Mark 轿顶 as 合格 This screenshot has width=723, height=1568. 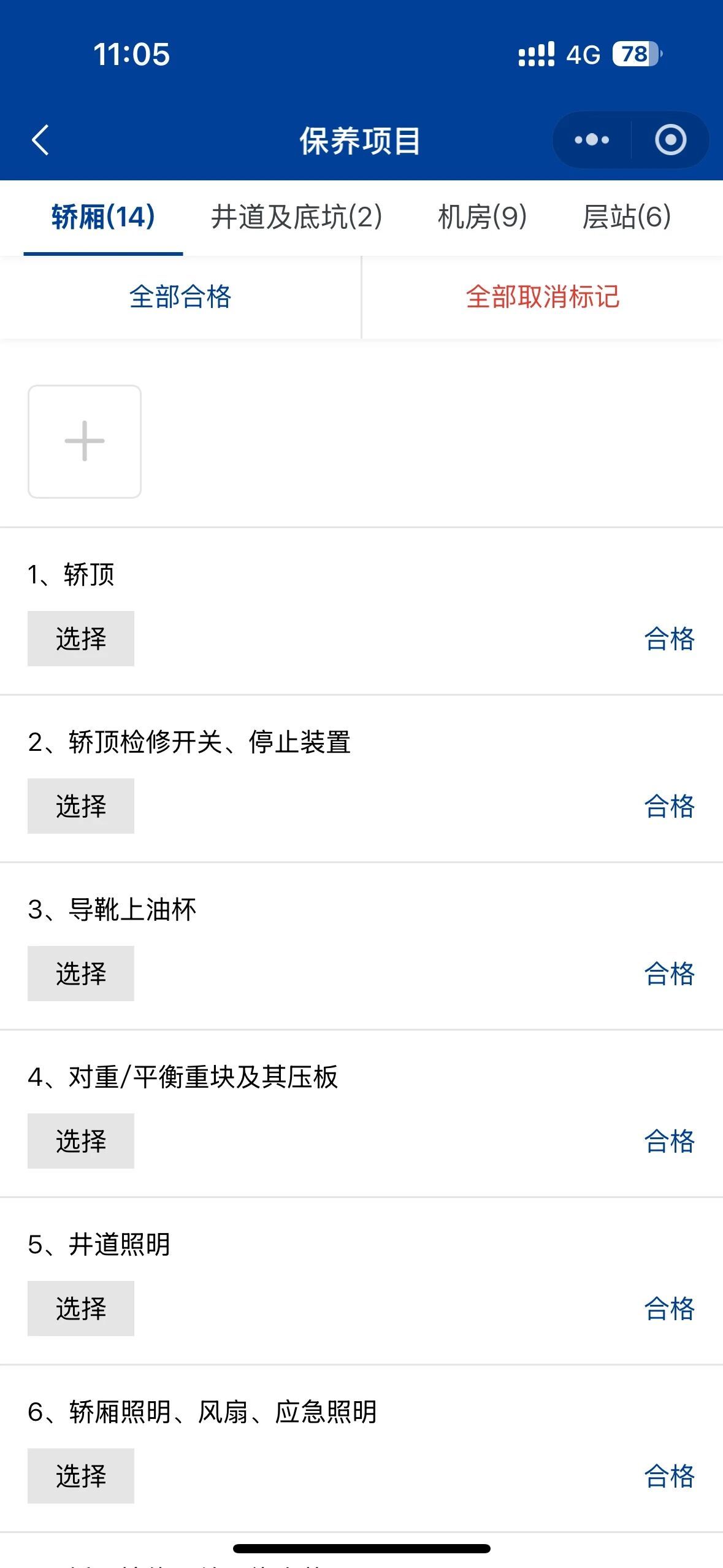tap(669, 639)
